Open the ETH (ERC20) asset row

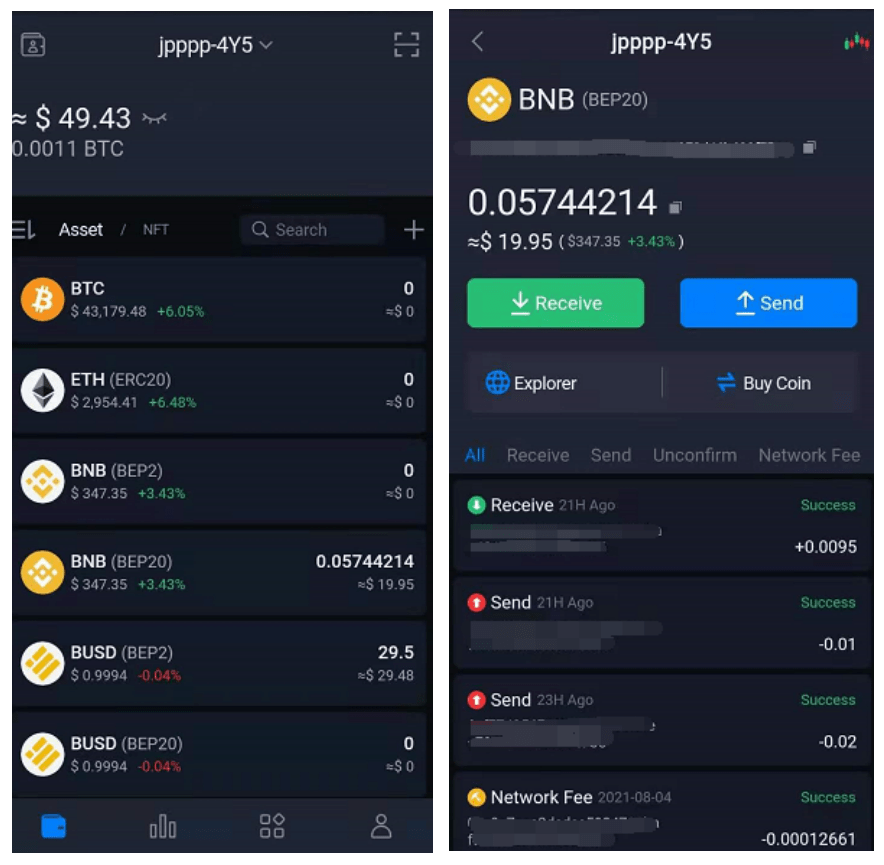(222, 390)
